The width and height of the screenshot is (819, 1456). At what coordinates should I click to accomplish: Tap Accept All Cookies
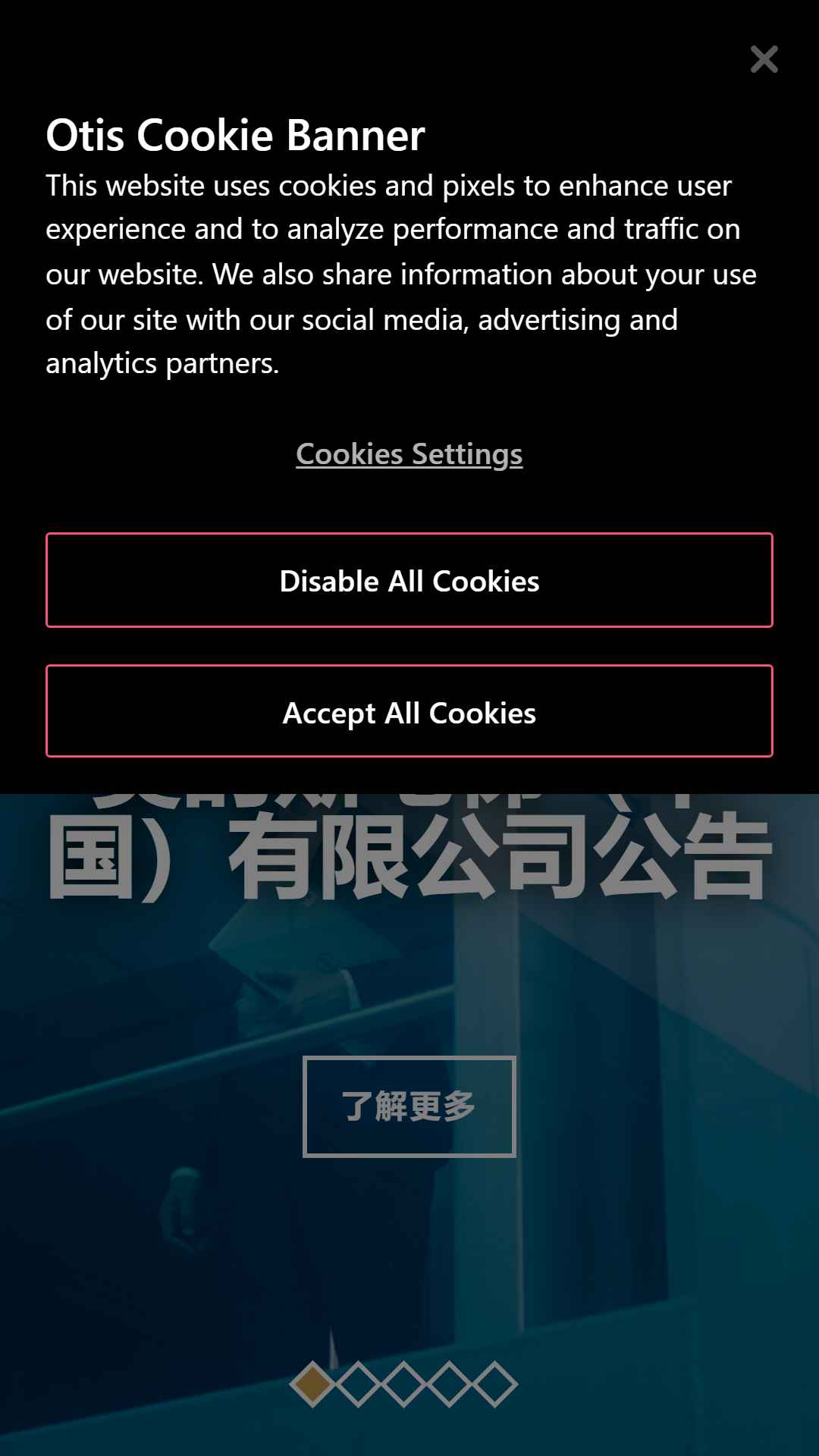(409, 711)
